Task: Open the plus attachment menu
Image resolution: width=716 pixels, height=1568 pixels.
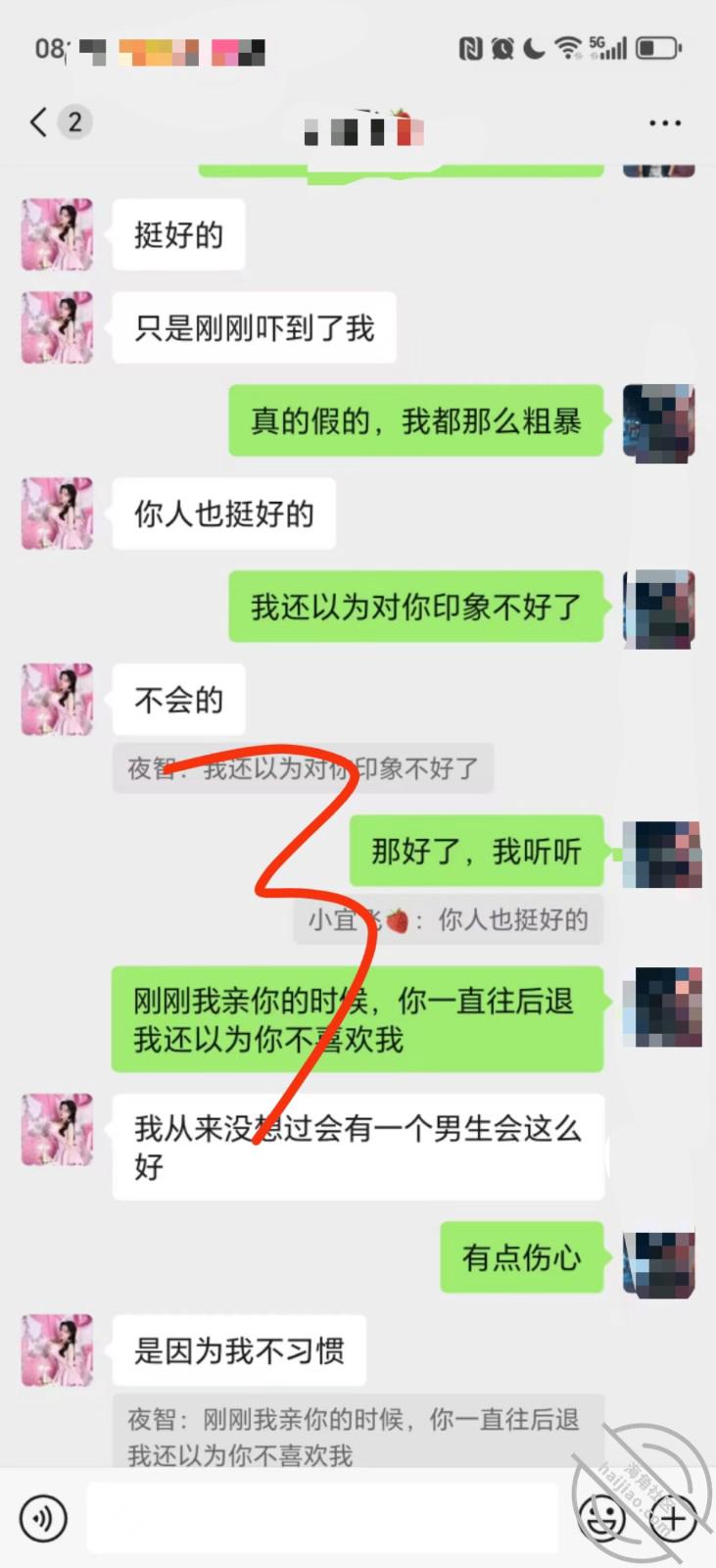Action: click(x=674, y=1518)
